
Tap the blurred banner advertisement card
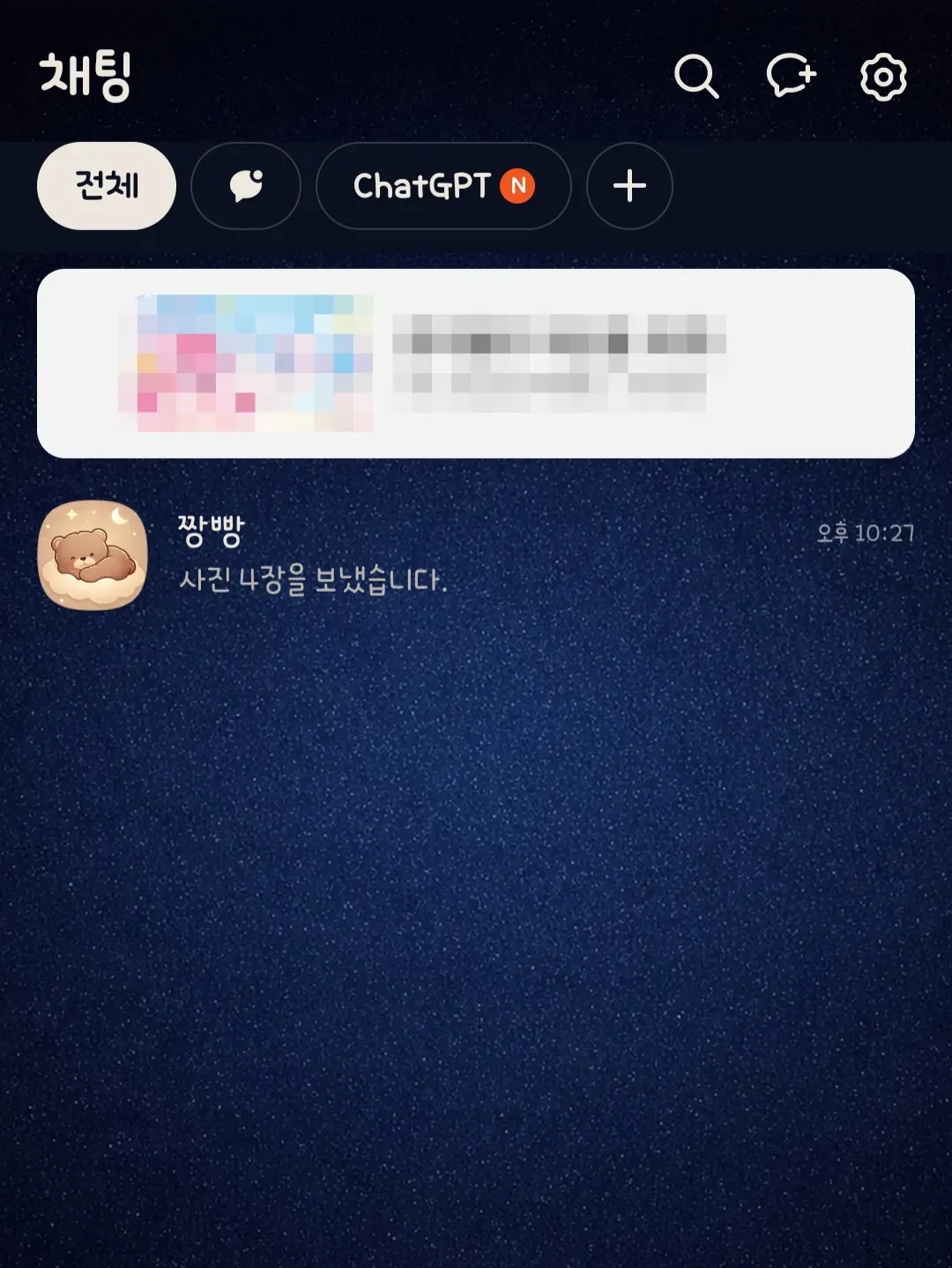coord(476,362)
